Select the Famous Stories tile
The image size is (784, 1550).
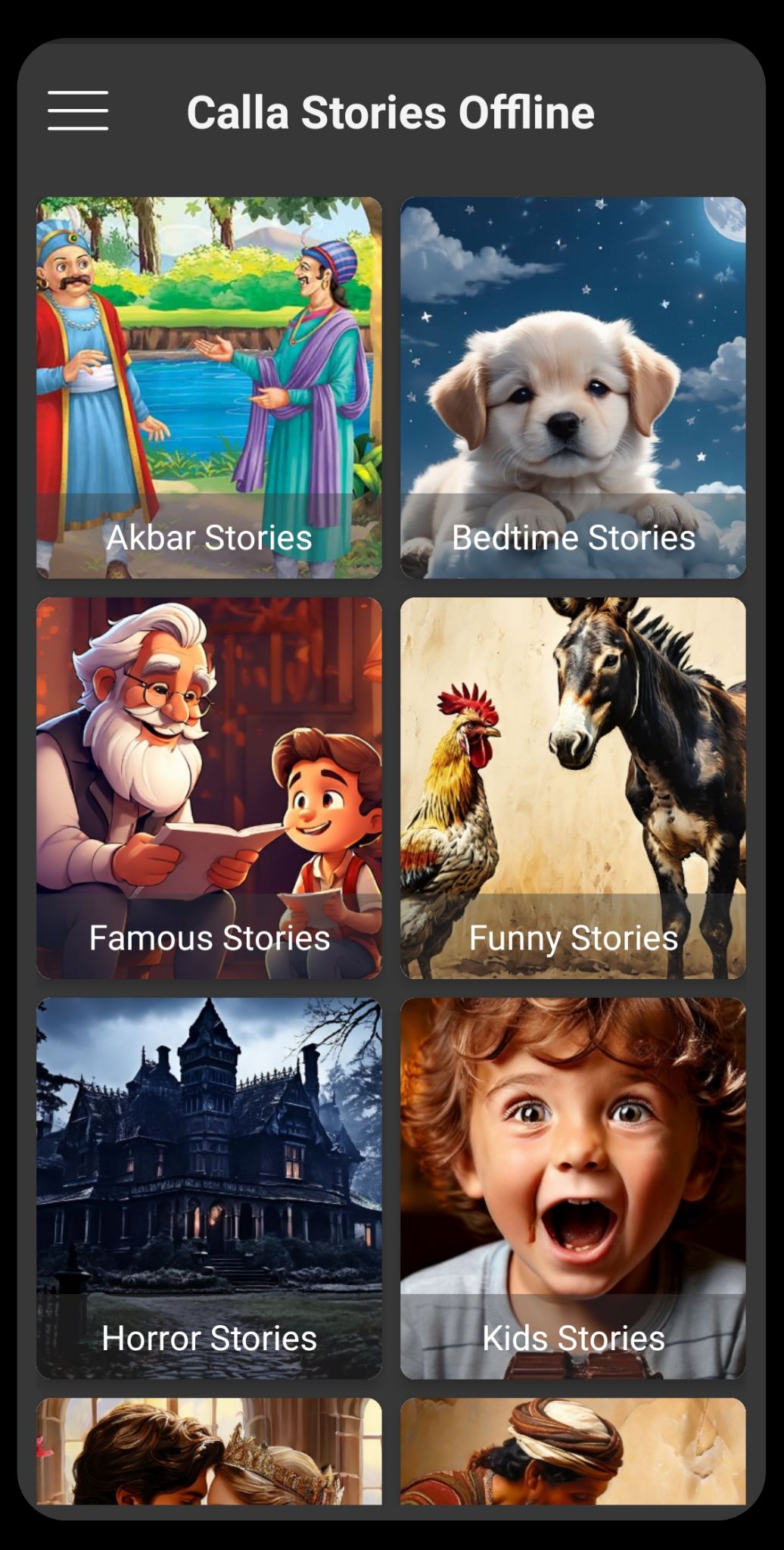(x=209, y=788)
